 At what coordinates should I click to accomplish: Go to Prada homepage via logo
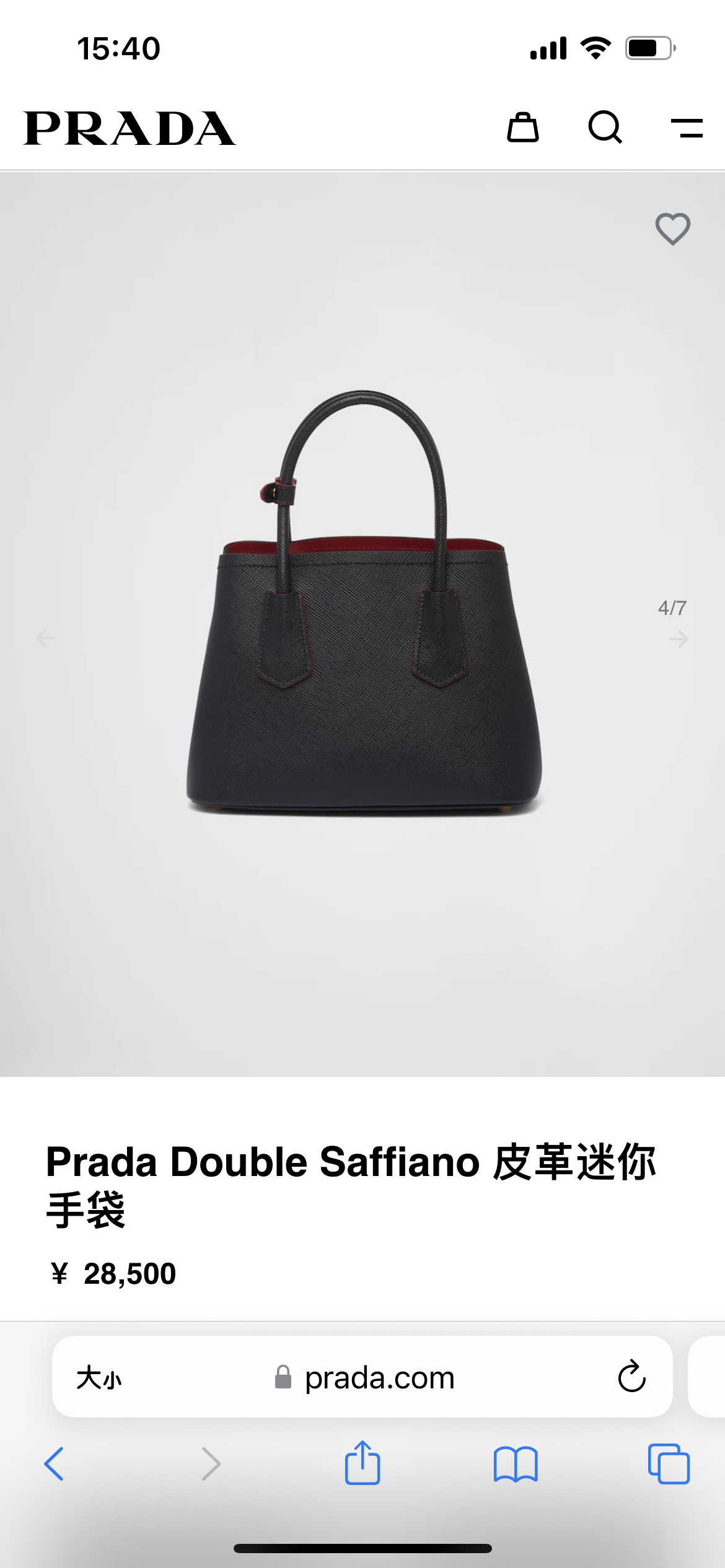130,128
